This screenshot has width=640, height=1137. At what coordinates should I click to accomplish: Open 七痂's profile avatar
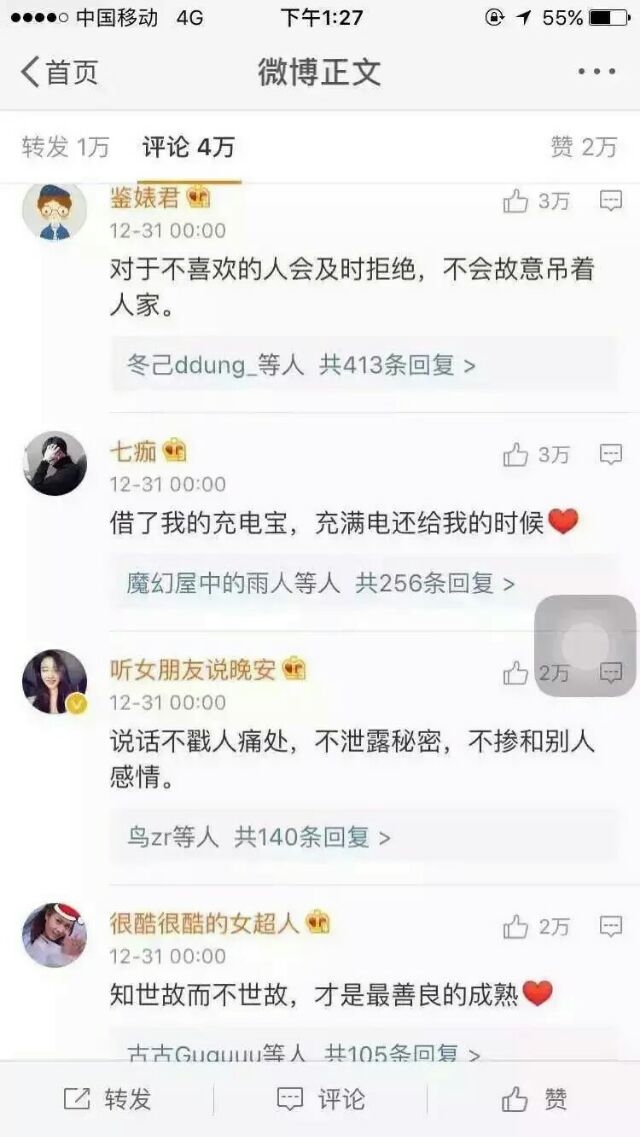tap(54, 464)
